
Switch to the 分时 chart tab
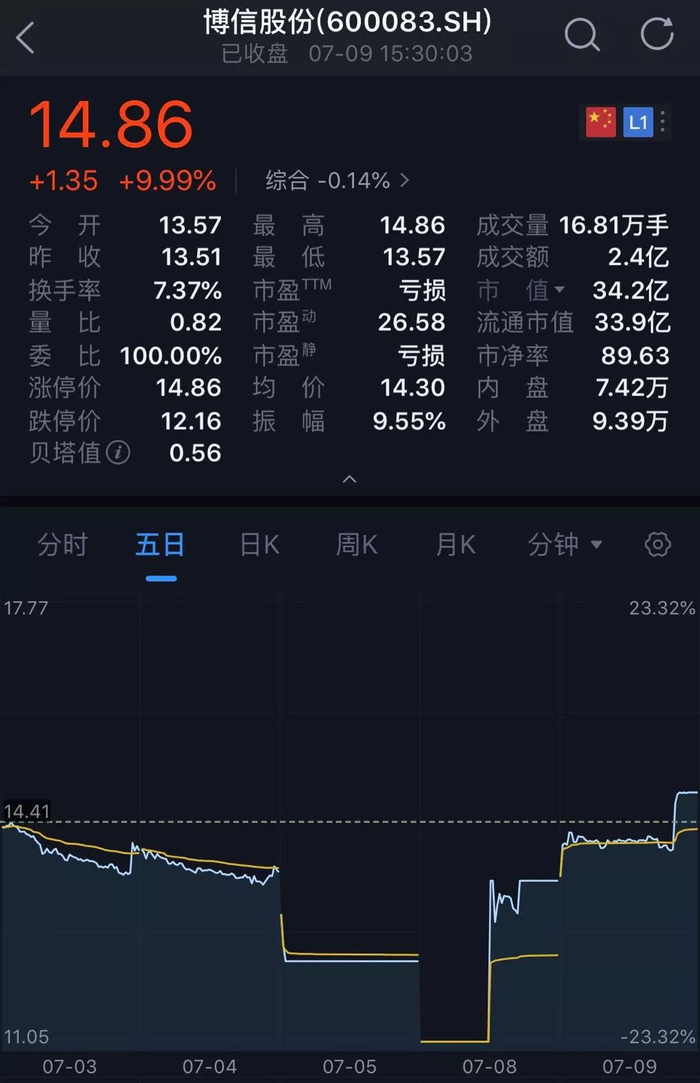[62, 545]
